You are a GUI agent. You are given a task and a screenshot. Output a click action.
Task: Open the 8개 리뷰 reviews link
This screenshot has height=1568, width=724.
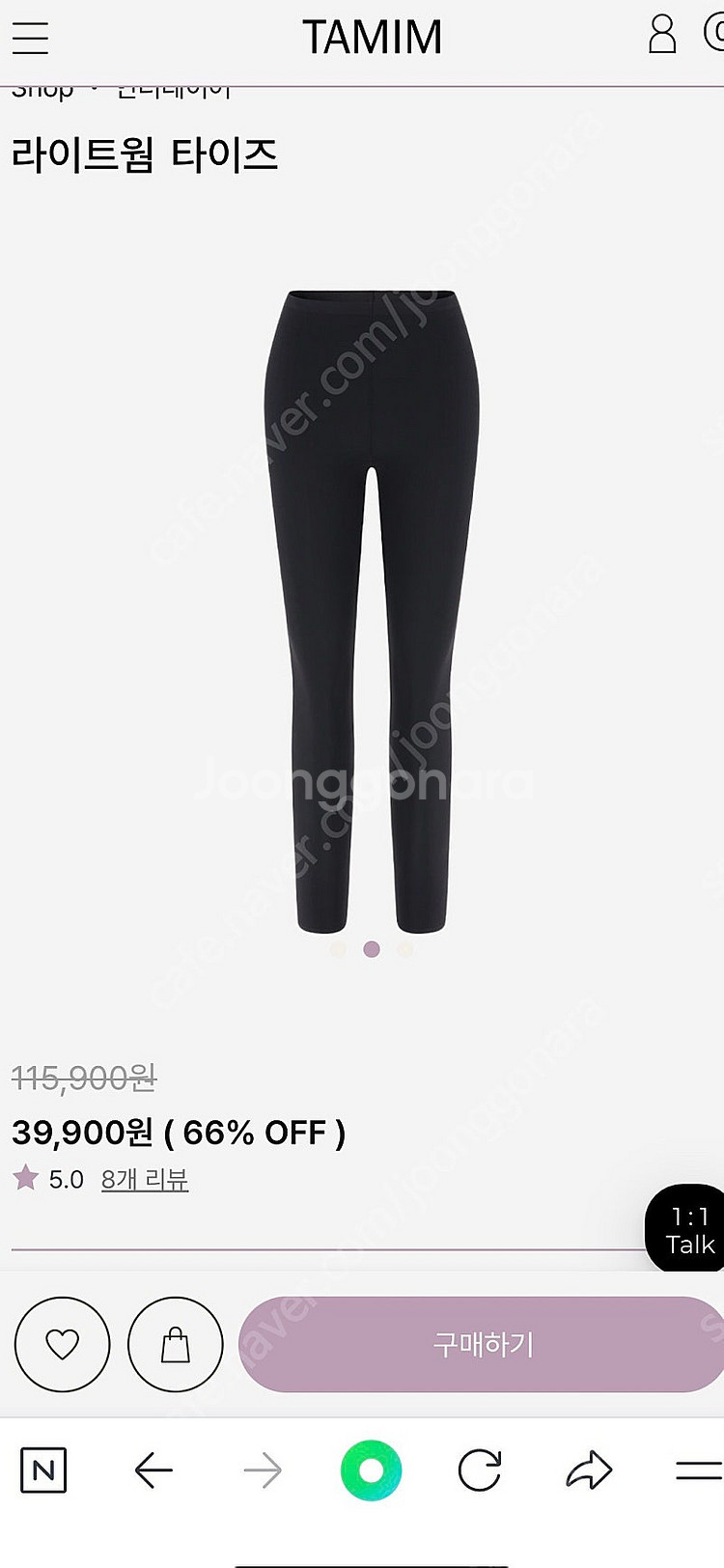[x=145, y=1179]
